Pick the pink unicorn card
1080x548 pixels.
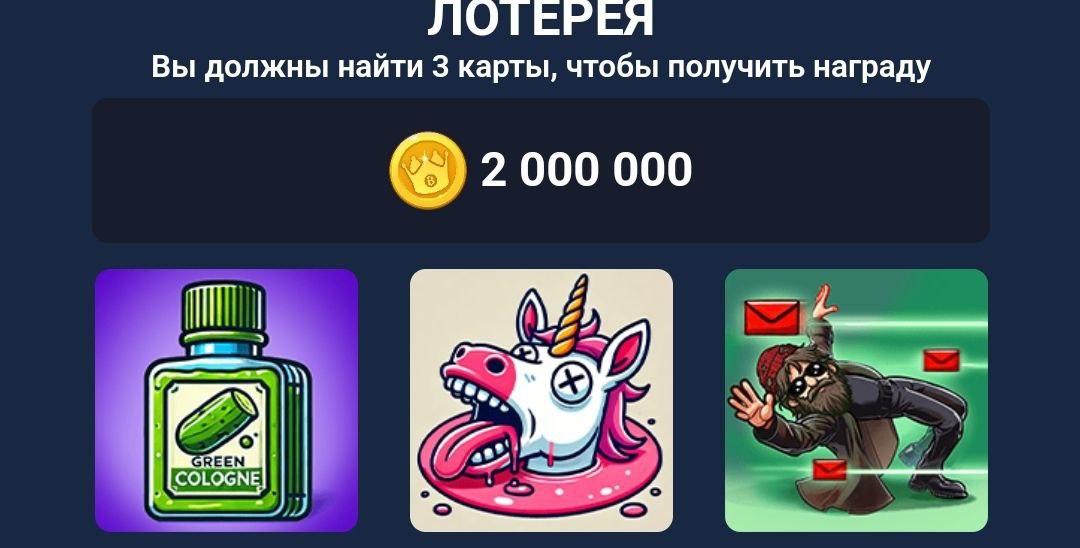[x=541, y=400]
